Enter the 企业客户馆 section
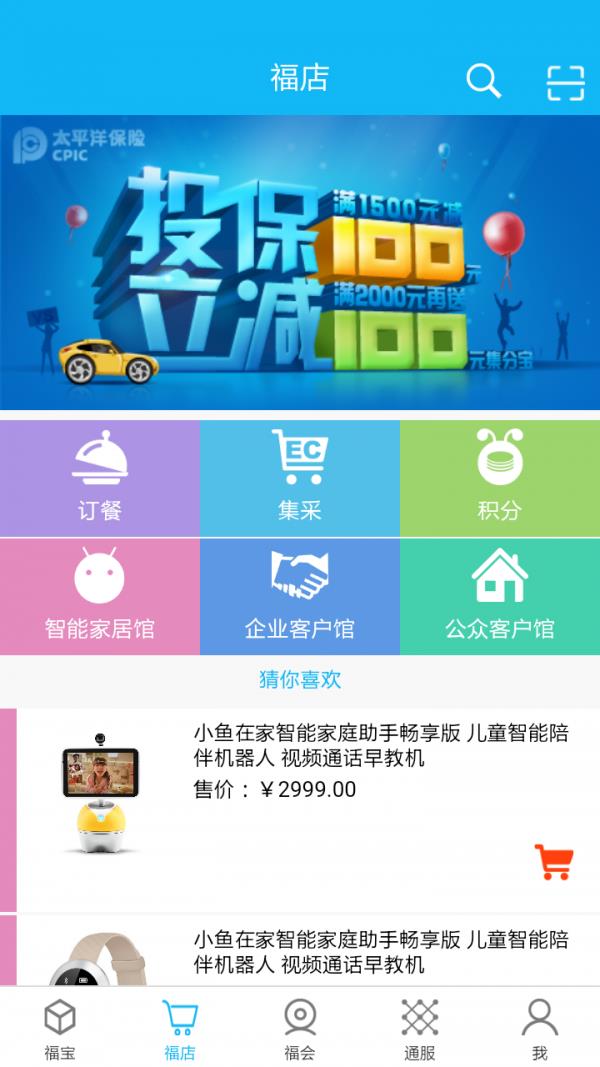This screenshot has height=1067, width=600. tap(300, 596)
